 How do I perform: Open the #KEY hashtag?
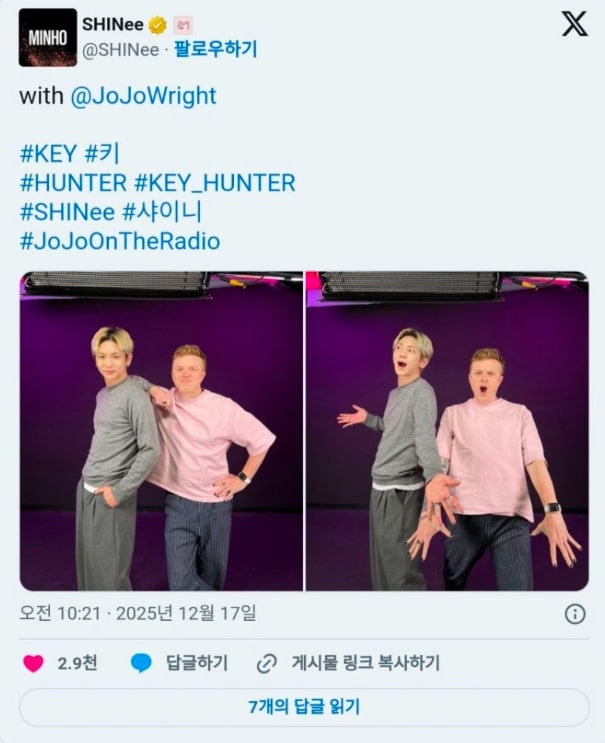[48, 155]
